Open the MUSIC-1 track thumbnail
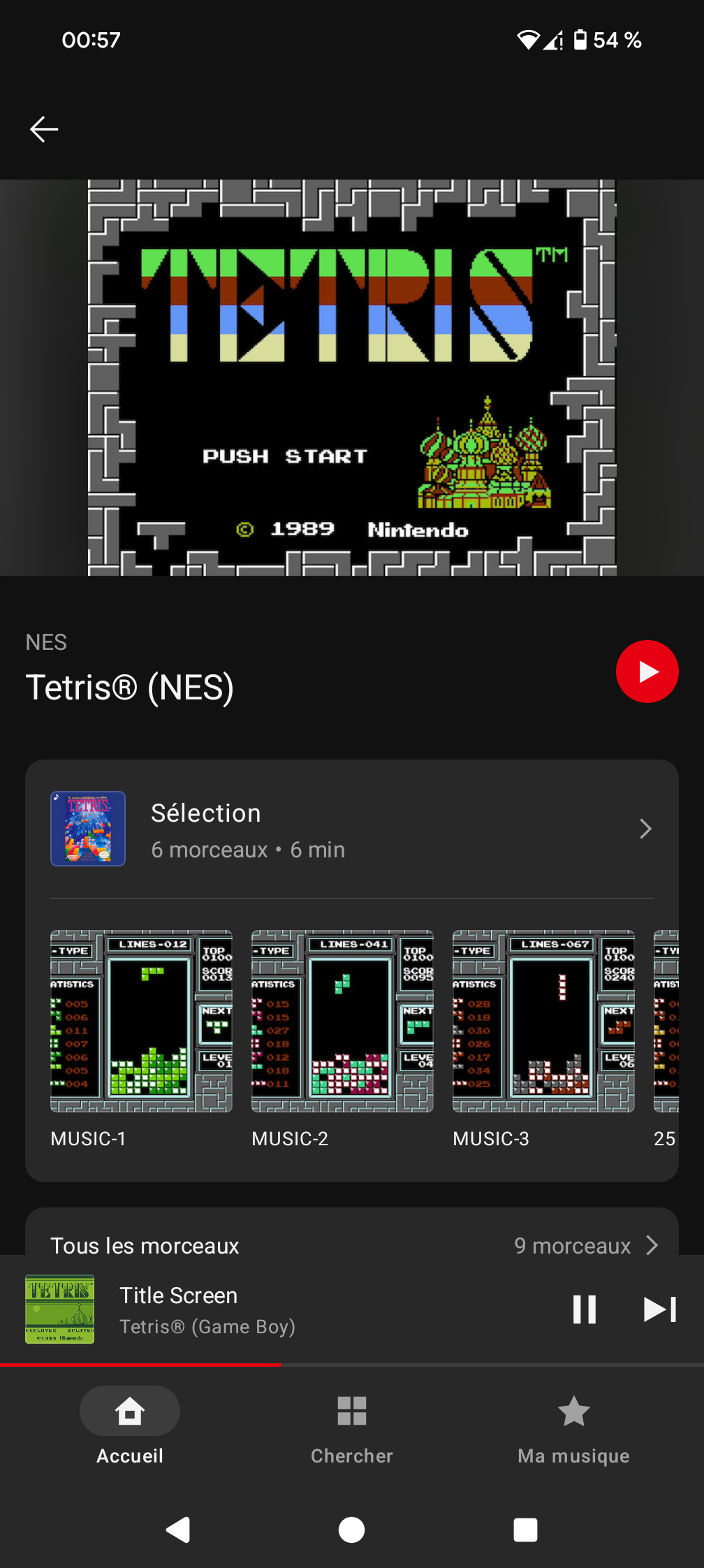 pyautogui.click(x=141, y=1021)
